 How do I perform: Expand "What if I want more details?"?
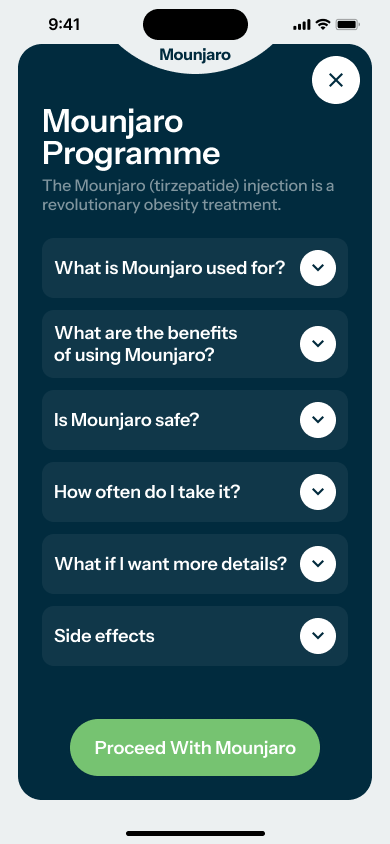(x=195, y=564)
